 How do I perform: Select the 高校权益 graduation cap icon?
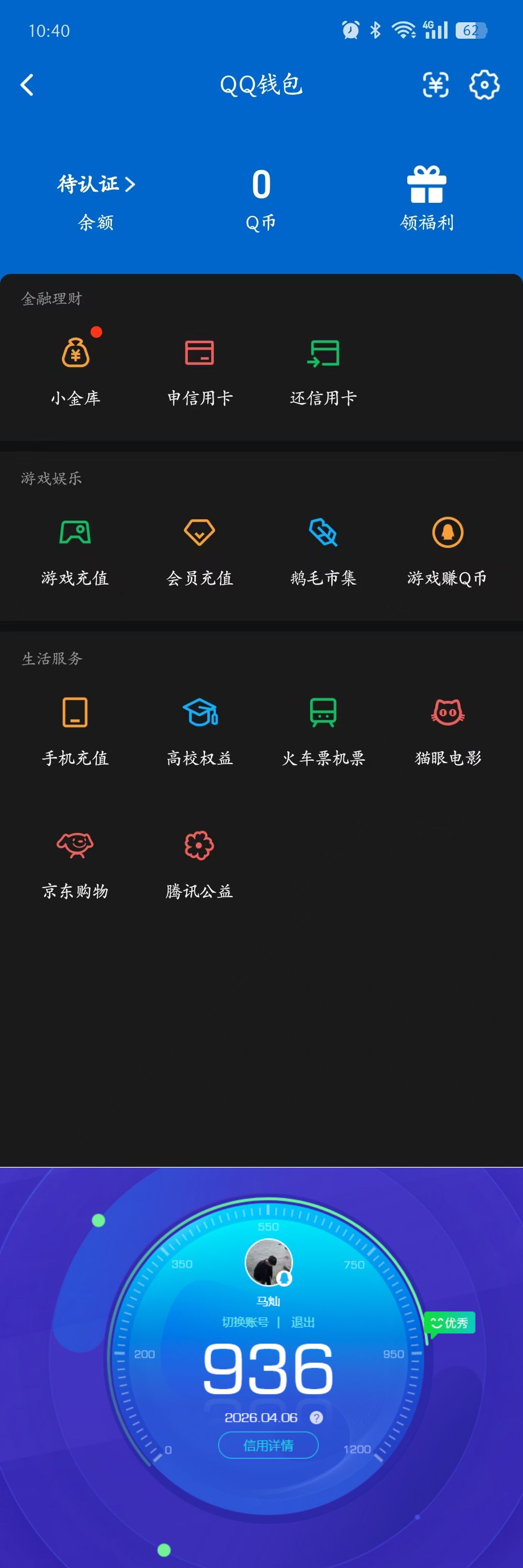(x=199, y=712)
